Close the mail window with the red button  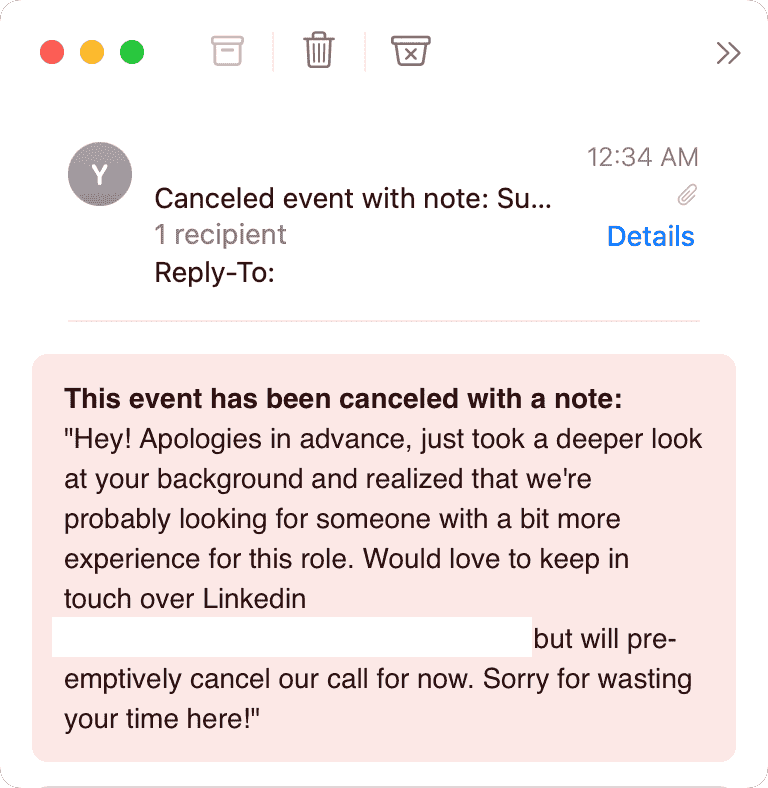click(52, 52)
